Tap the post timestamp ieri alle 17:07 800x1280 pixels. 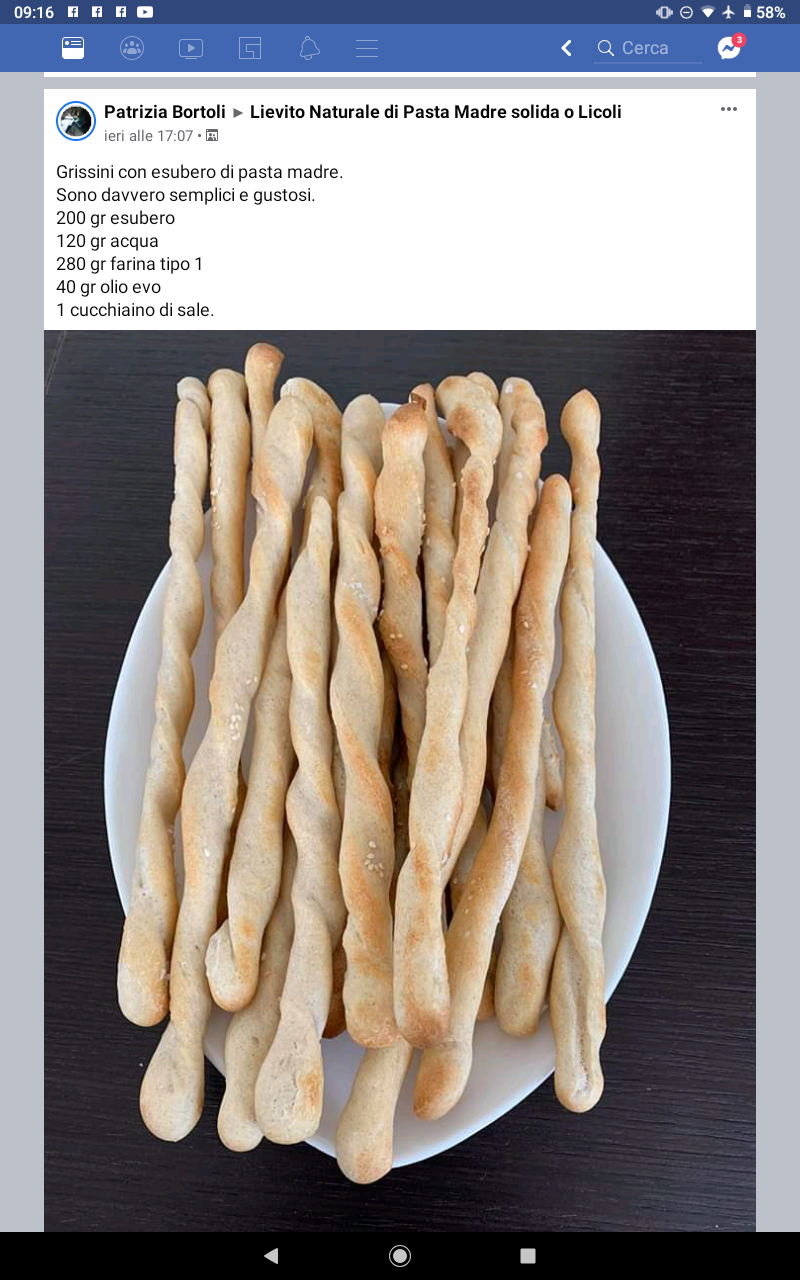point(148,136)
